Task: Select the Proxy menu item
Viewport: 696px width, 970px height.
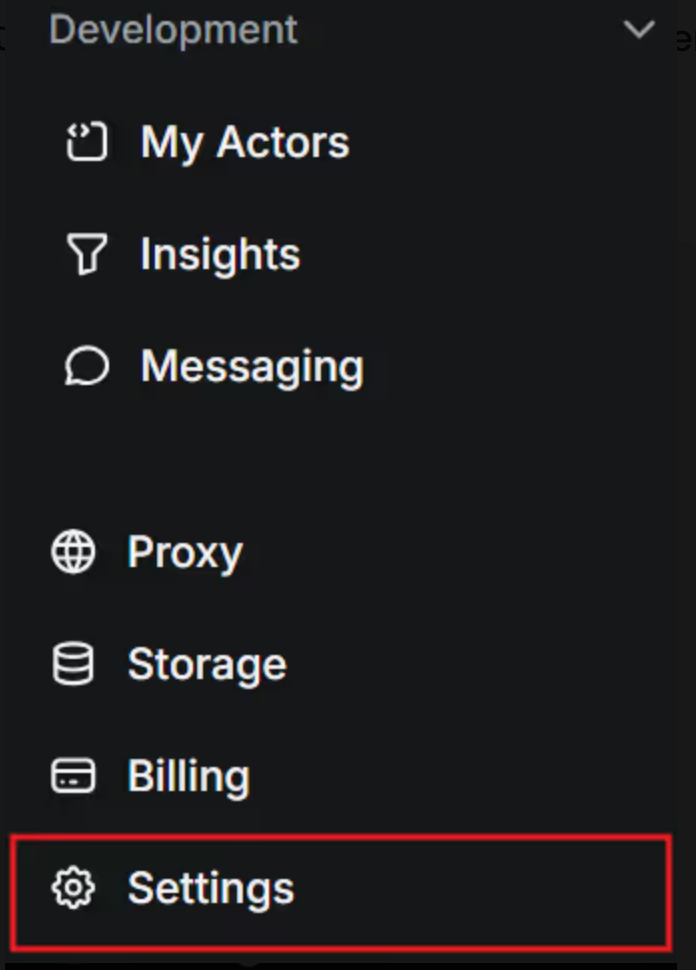Action: (184, 553)
